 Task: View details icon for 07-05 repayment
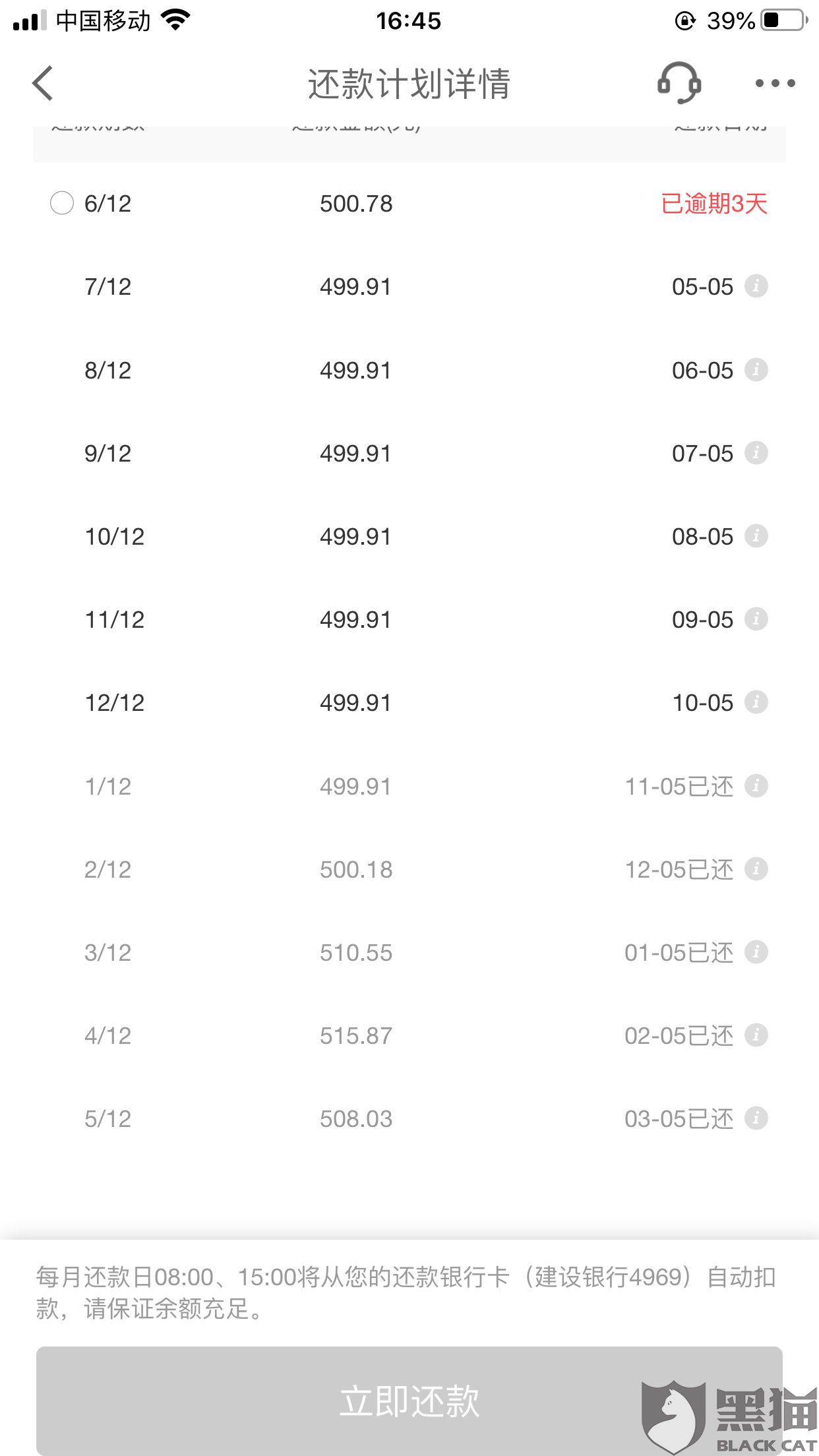click(x=756, y=453)
